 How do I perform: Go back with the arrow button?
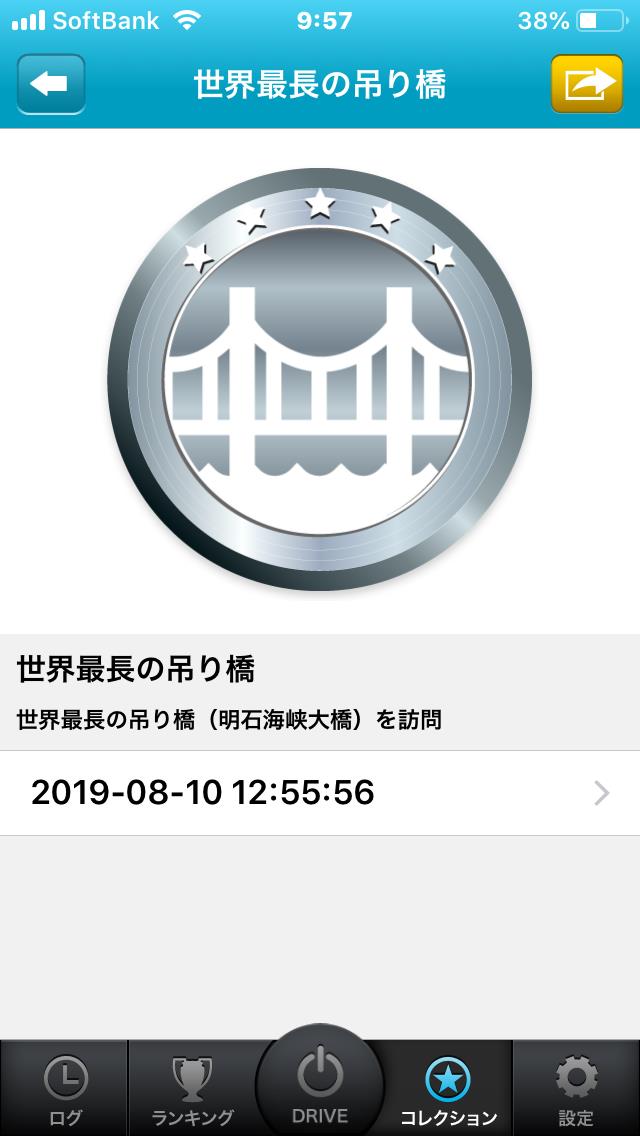coord(51,84)
